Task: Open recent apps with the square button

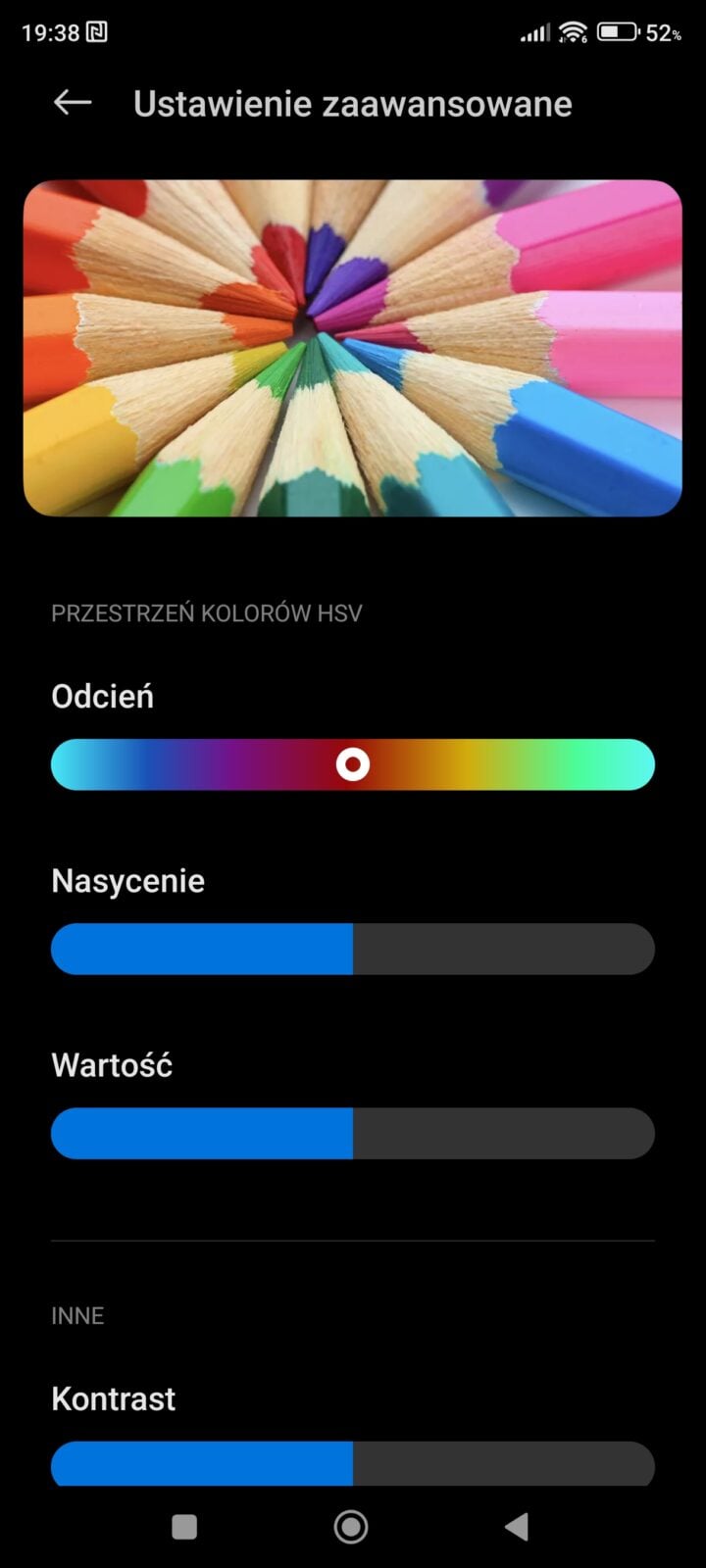Action: [184, 1526]
